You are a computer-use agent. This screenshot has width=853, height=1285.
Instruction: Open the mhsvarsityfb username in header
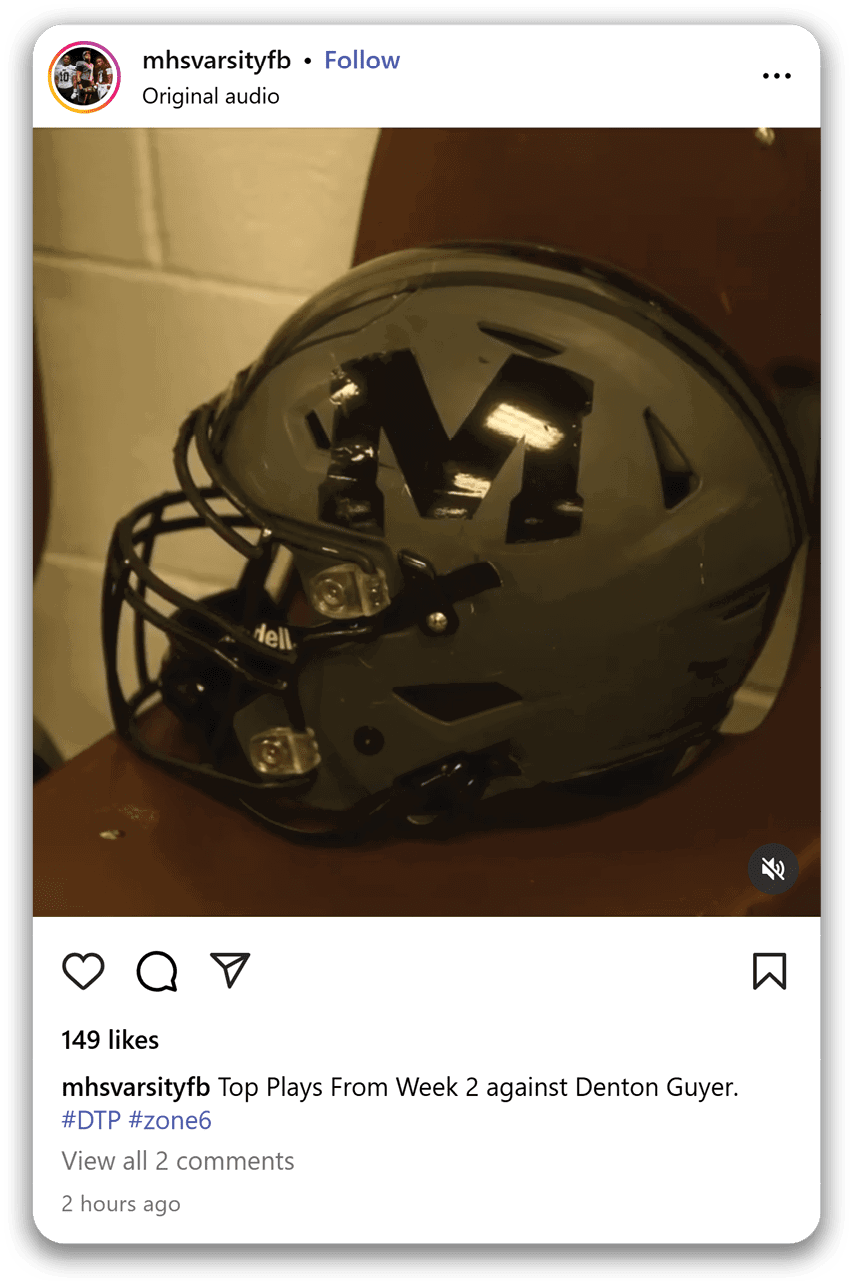216,60
